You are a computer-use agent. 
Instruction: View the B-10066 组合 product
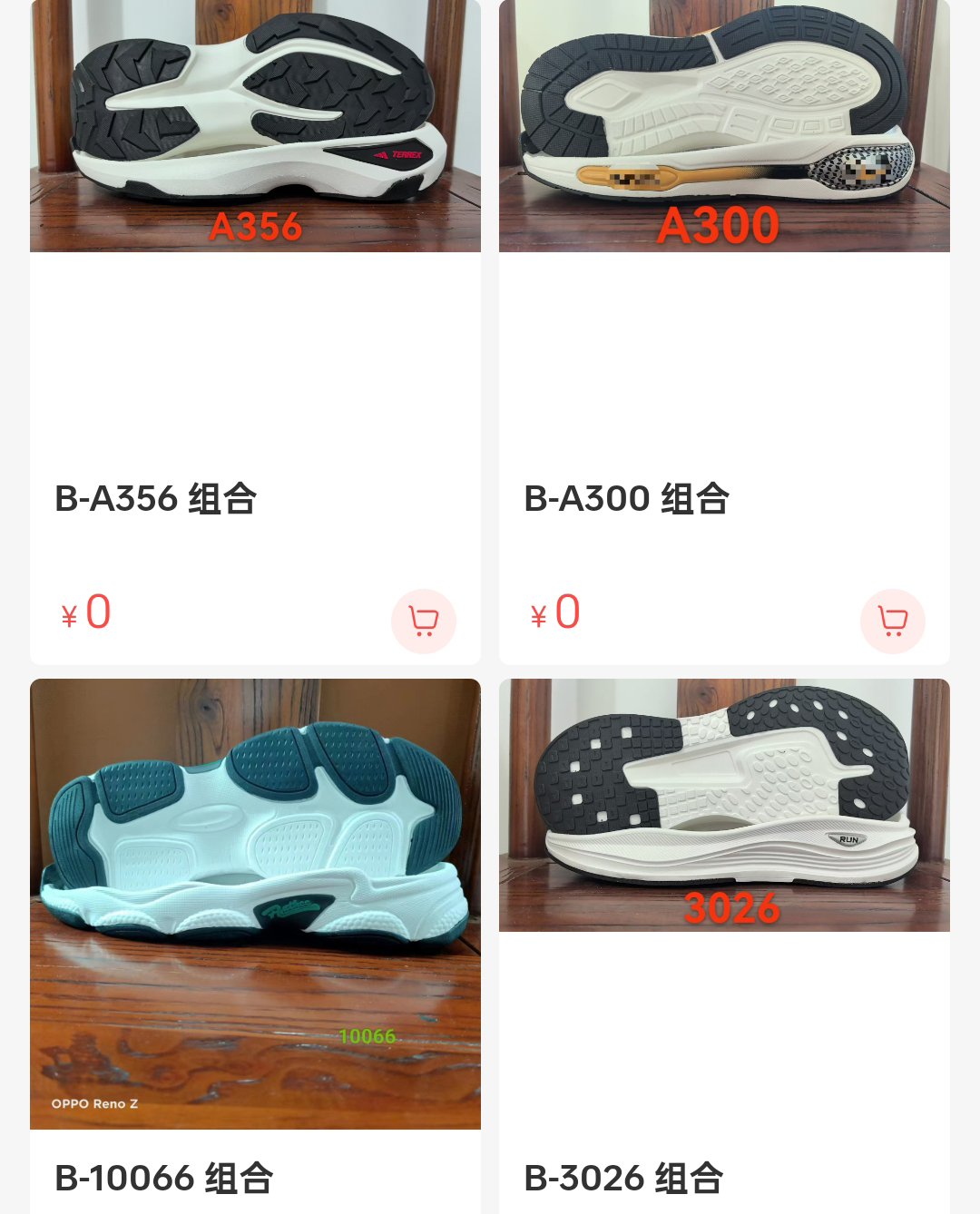point(255,903)
